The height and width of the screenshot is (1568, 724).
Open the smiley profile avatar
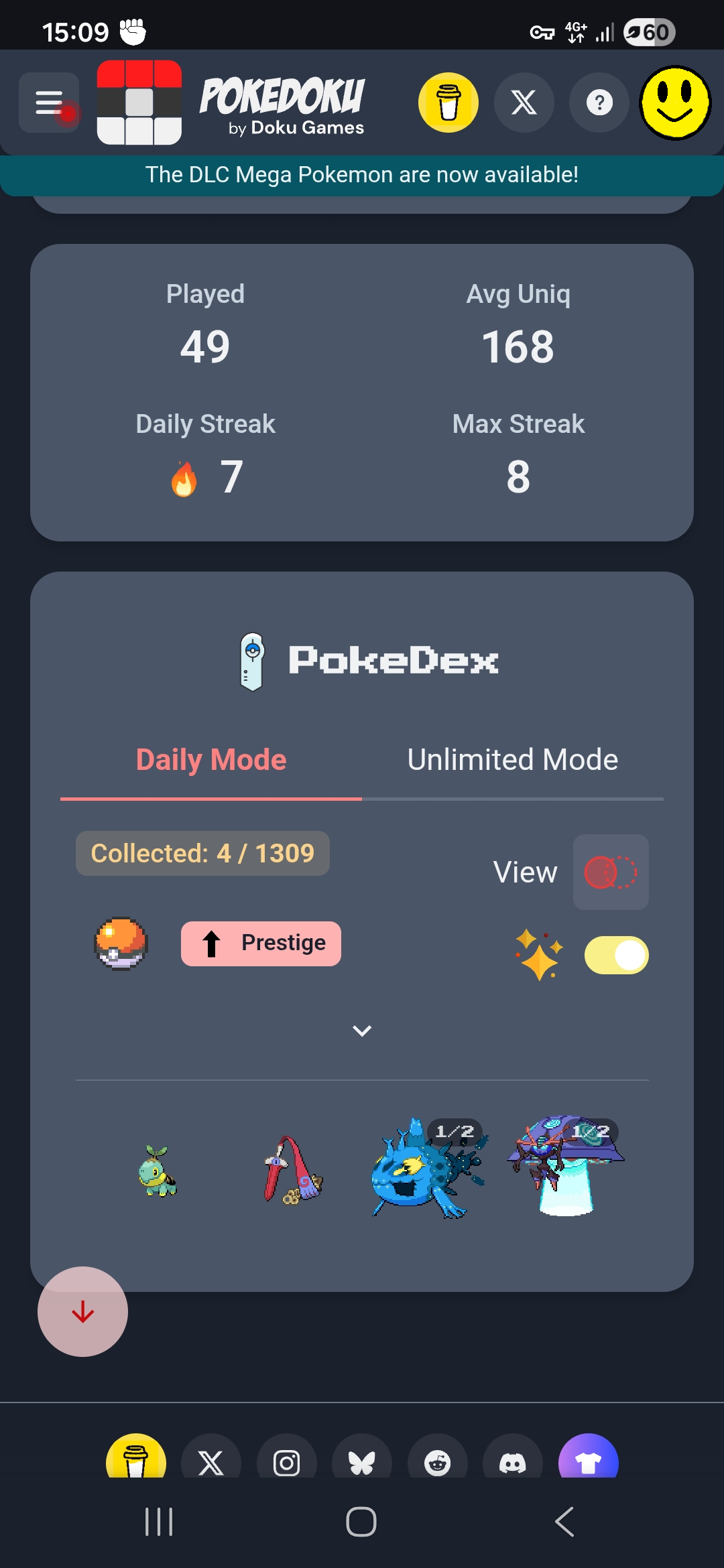pos(675,103)
